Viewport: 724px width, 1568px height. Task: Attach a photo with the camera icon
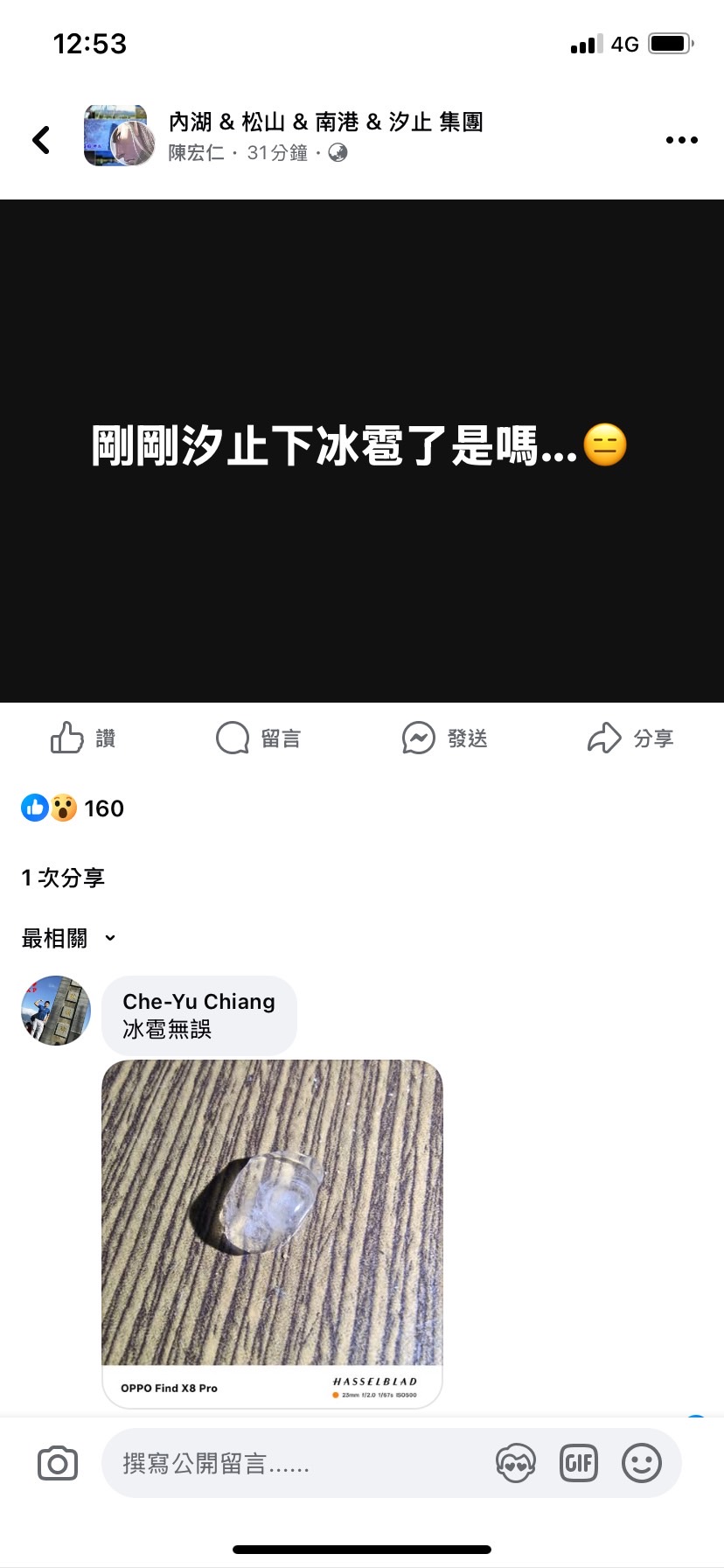58,1464
